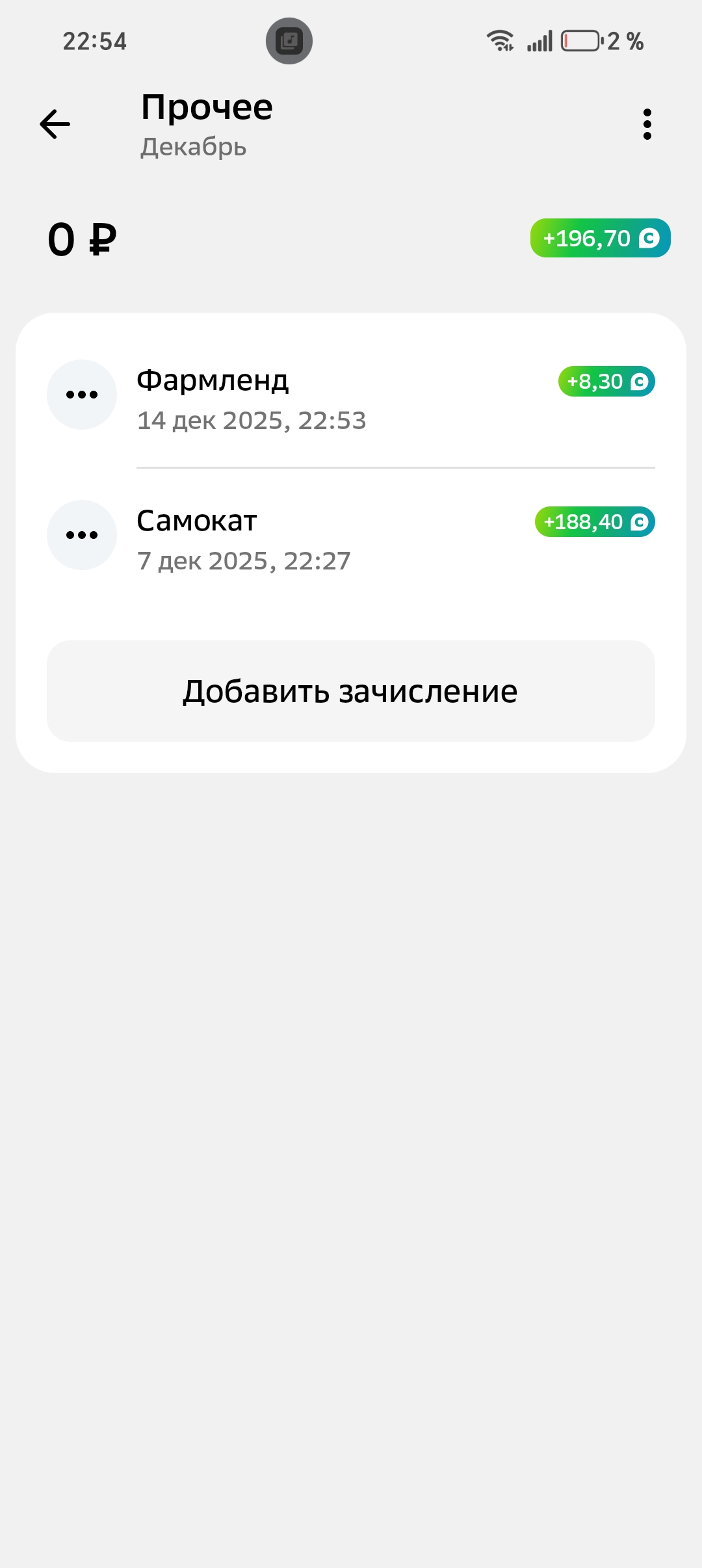Open the Самокат cashback entry

(351, 536)
